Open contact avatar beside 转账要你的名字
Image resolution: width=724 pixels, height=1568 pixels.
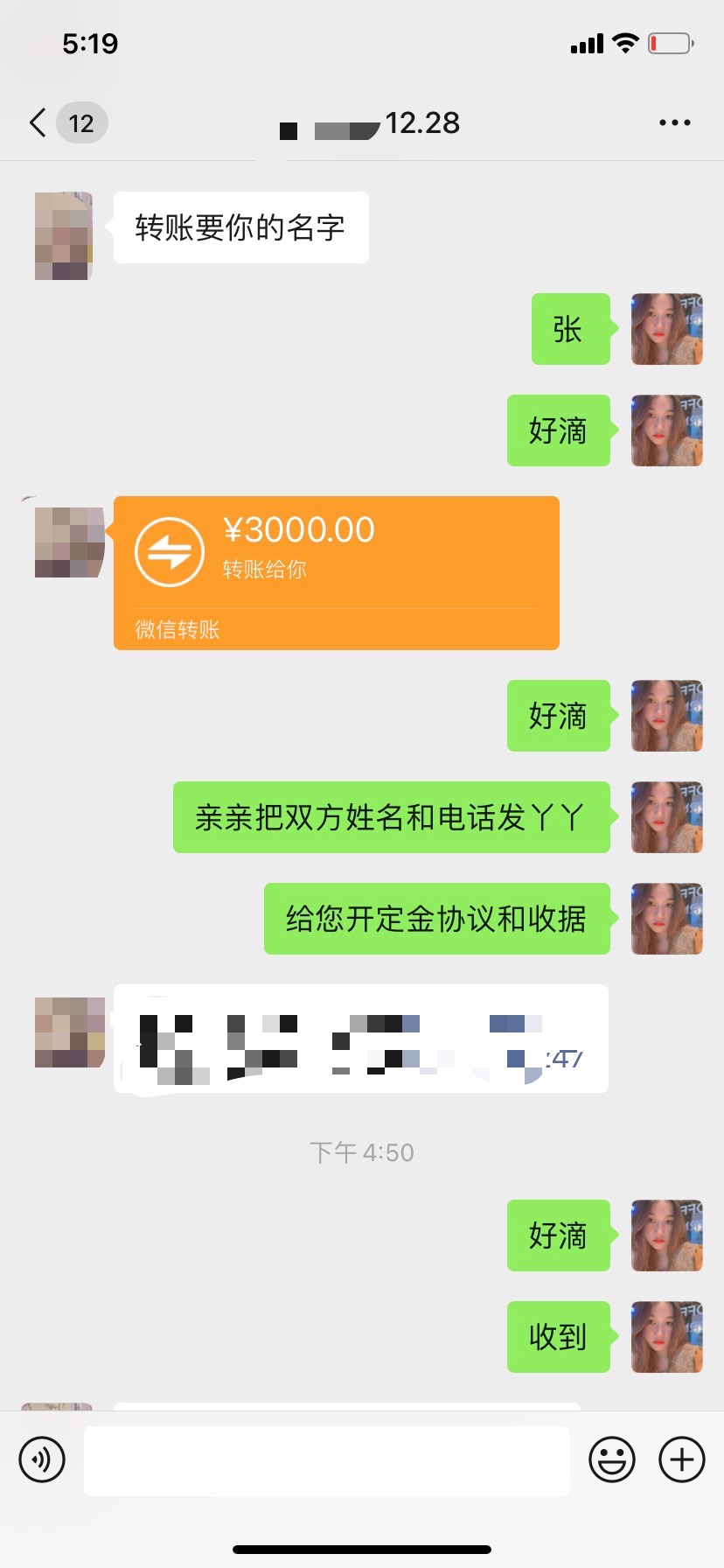tap(63, 236)
